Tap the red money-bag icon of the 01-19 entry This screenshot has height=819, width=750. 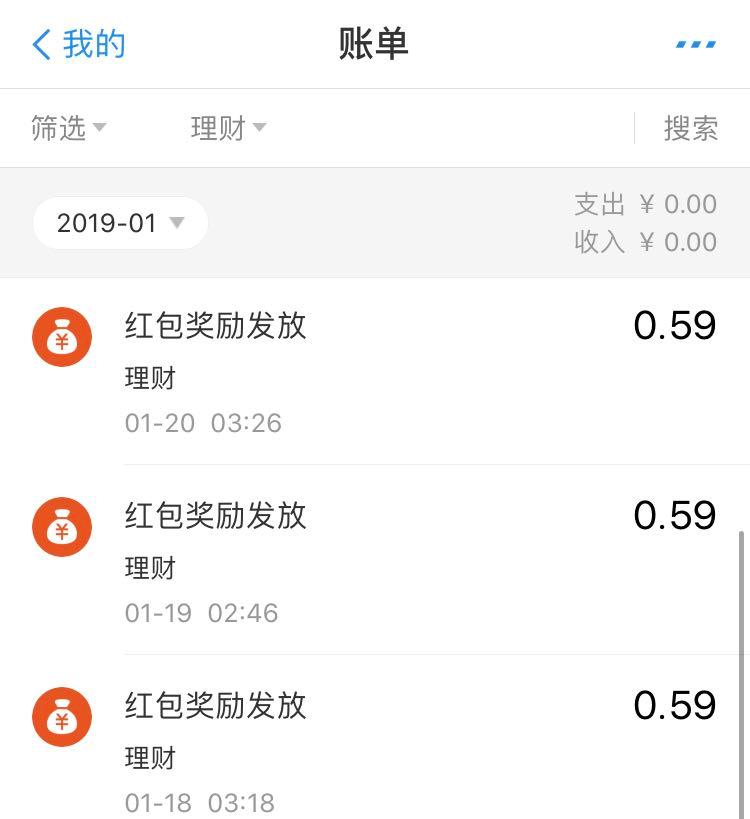[x=61, y=527]
